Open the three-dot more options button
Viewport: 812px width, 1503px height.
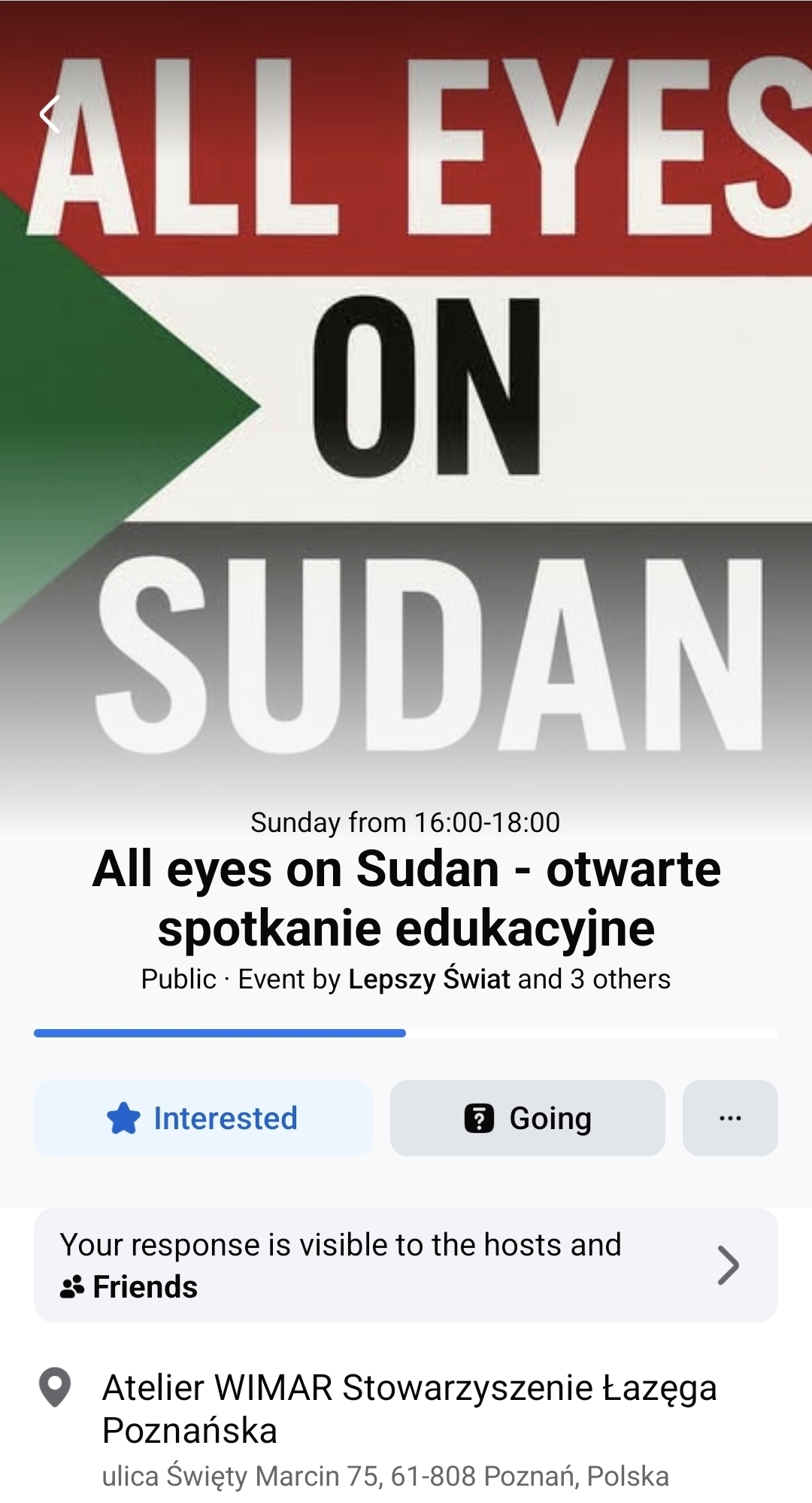[x=729, y=1118]
